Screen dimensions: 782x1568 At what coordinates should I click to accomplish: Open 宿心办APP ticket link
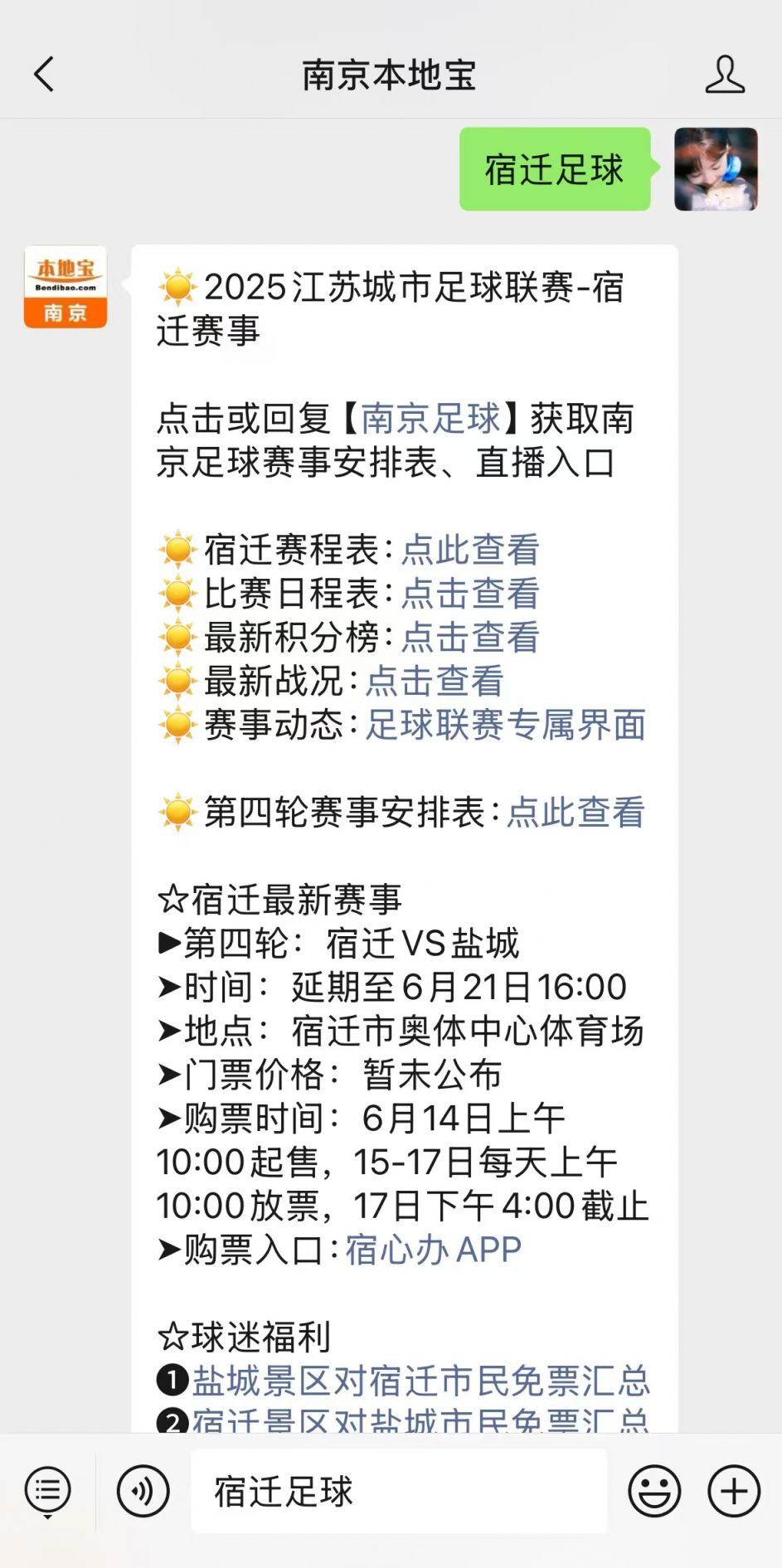tap(434, 1250)
